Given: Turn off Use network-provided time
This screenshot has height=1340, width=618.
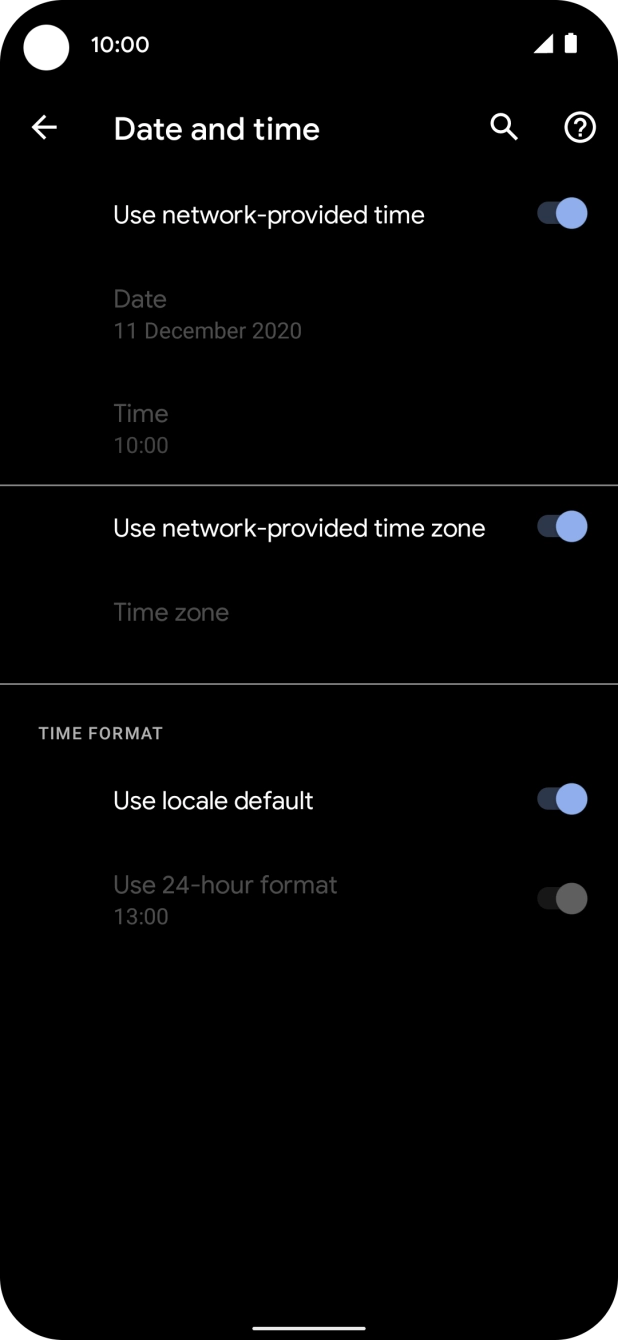Looking at the screenshot, I should (562, 214).
